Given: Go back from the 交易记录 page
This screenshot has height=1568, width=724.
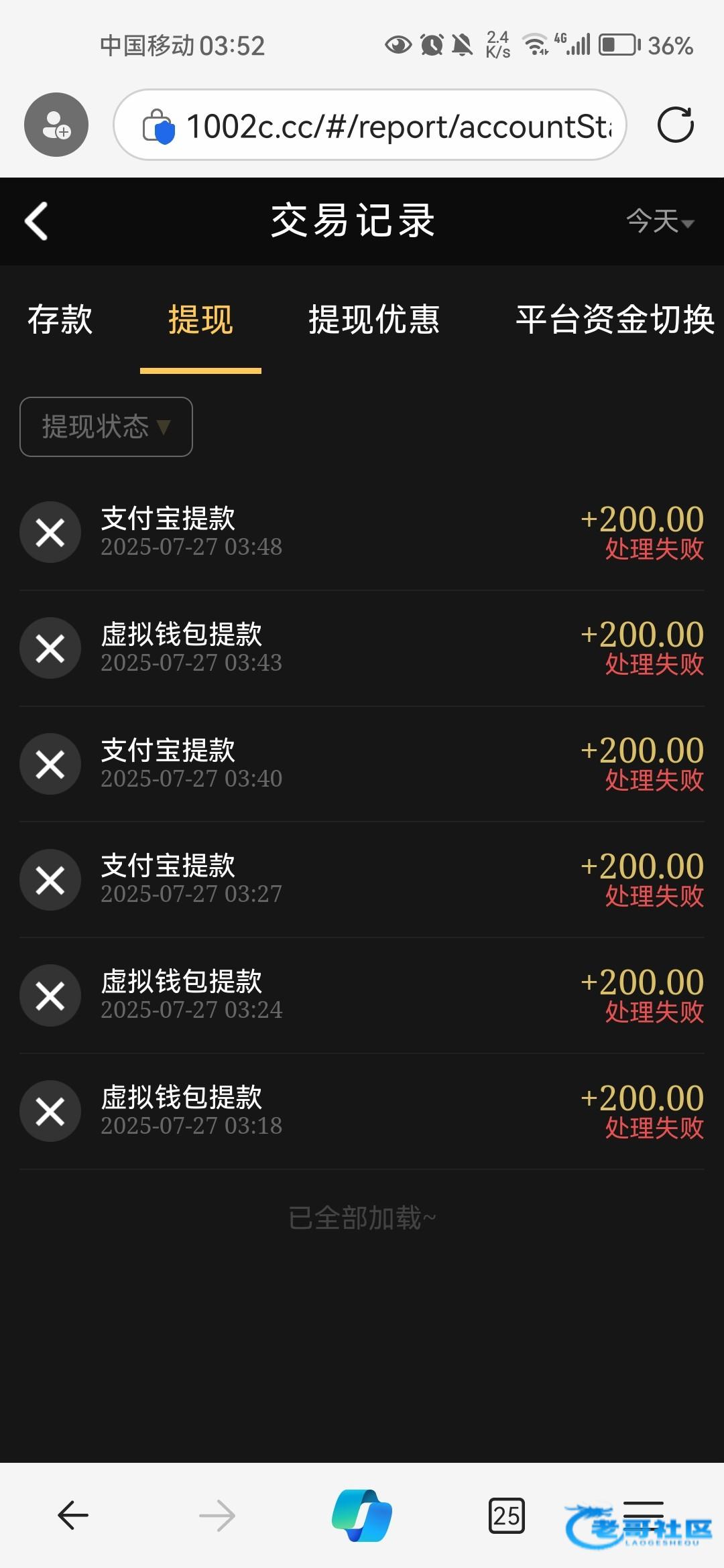Looking at the screenshot, I should tap(37, 221).
